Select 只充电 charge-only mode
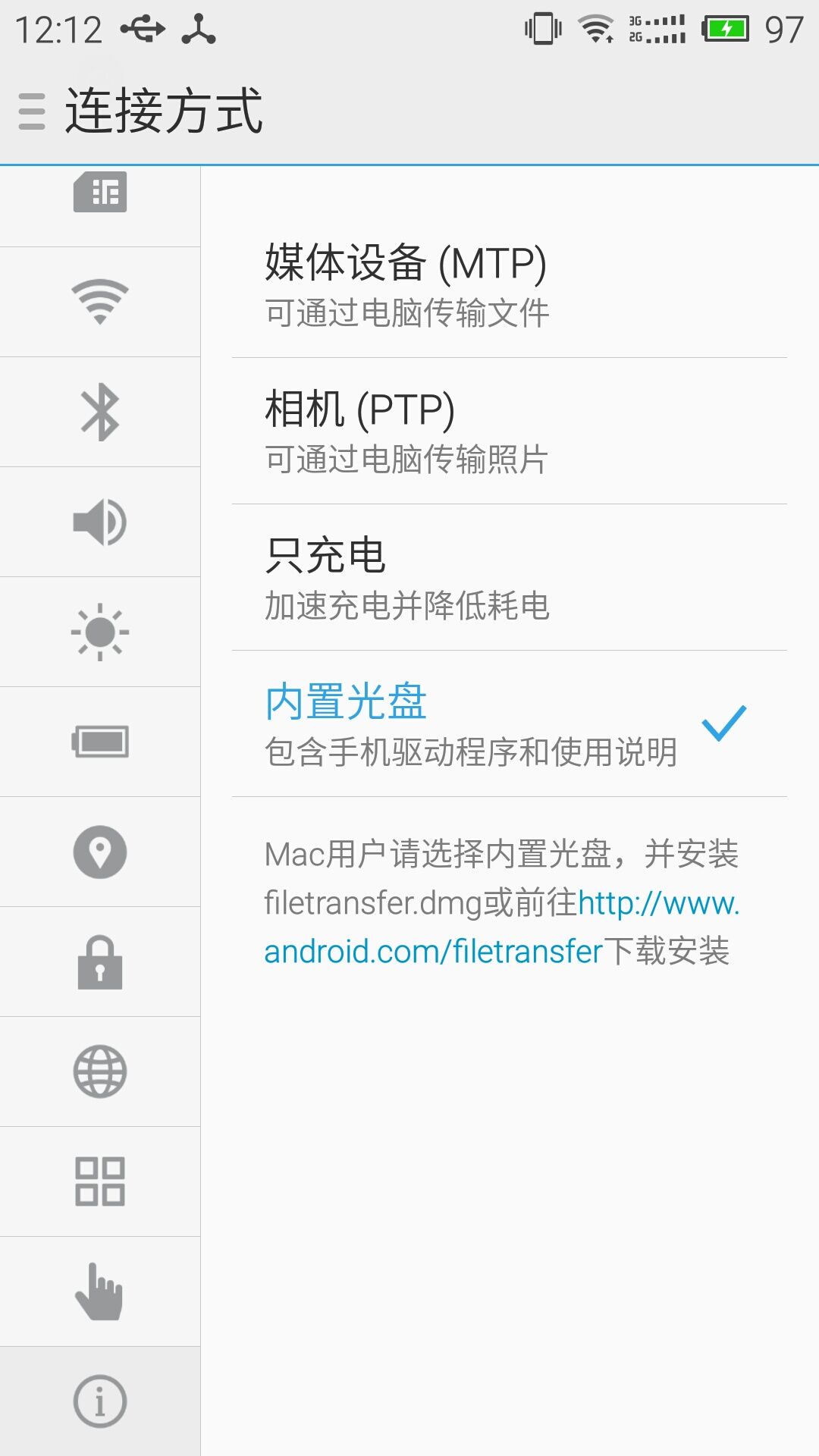Screen dimensions: 819x1456 pyautogui.click(x=509, y=578)
